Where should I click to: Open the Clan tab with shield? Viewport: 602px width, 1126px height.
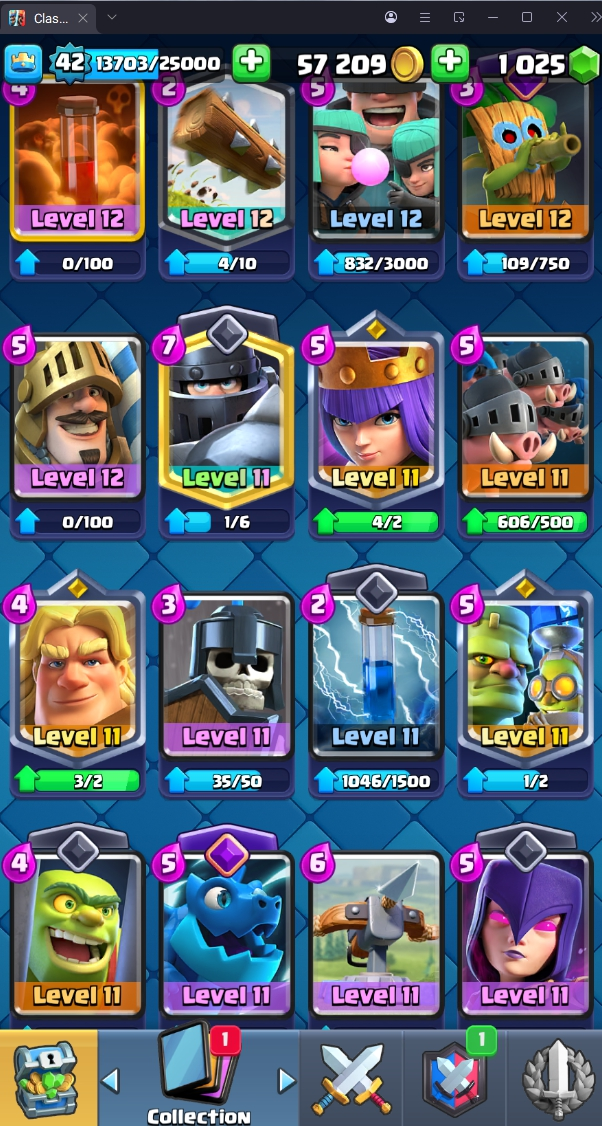tap(452, 1078)
